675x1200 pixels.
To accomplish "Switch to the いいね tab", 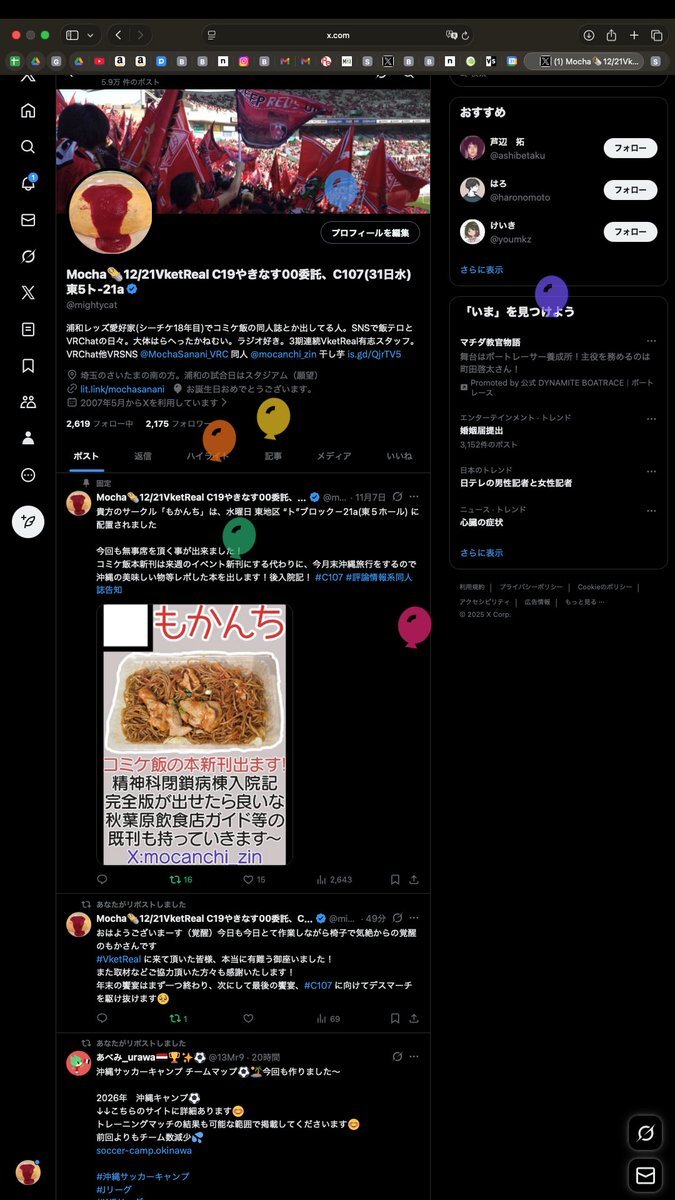I will (x=399, y=456).
